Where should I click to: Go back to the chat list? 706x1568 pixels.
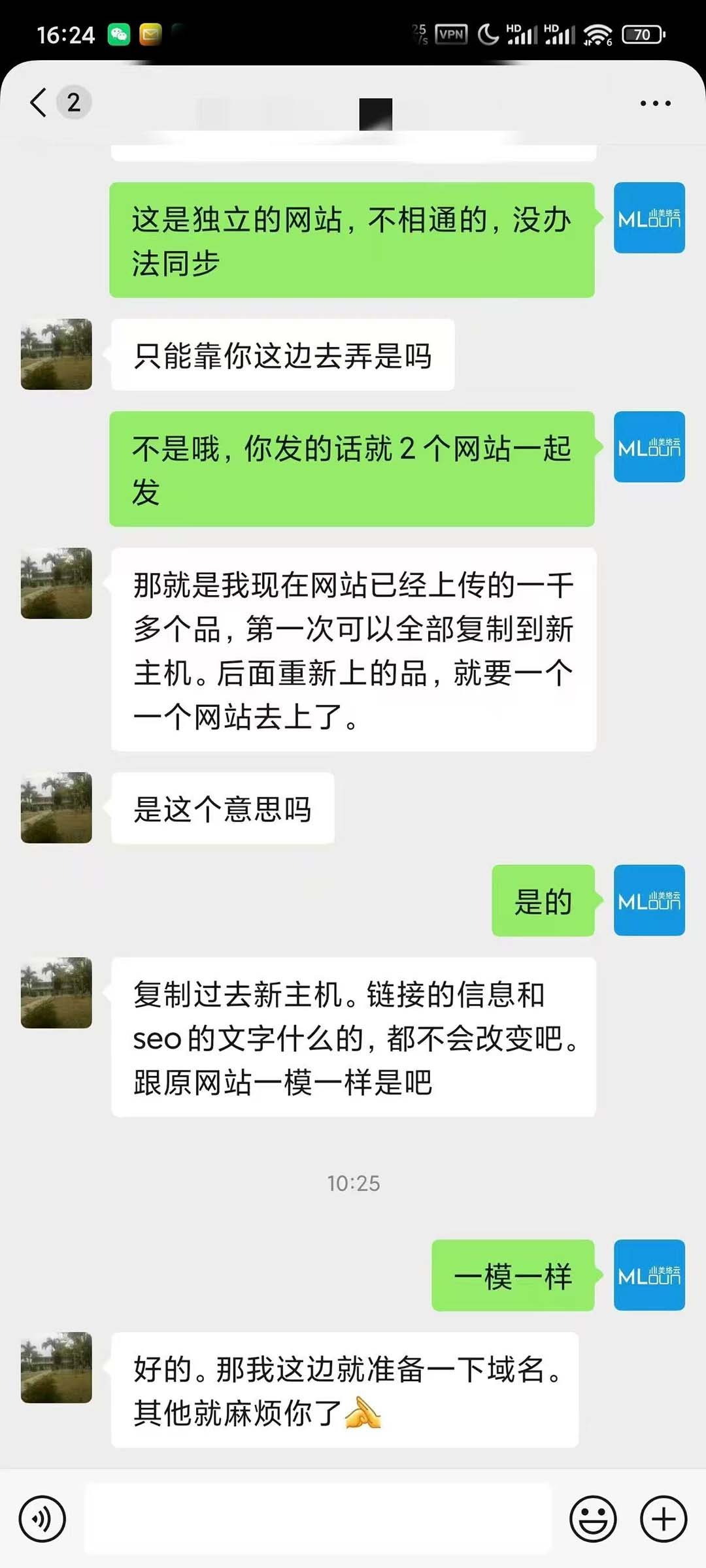pyautogui.click(x=39, y=103)
